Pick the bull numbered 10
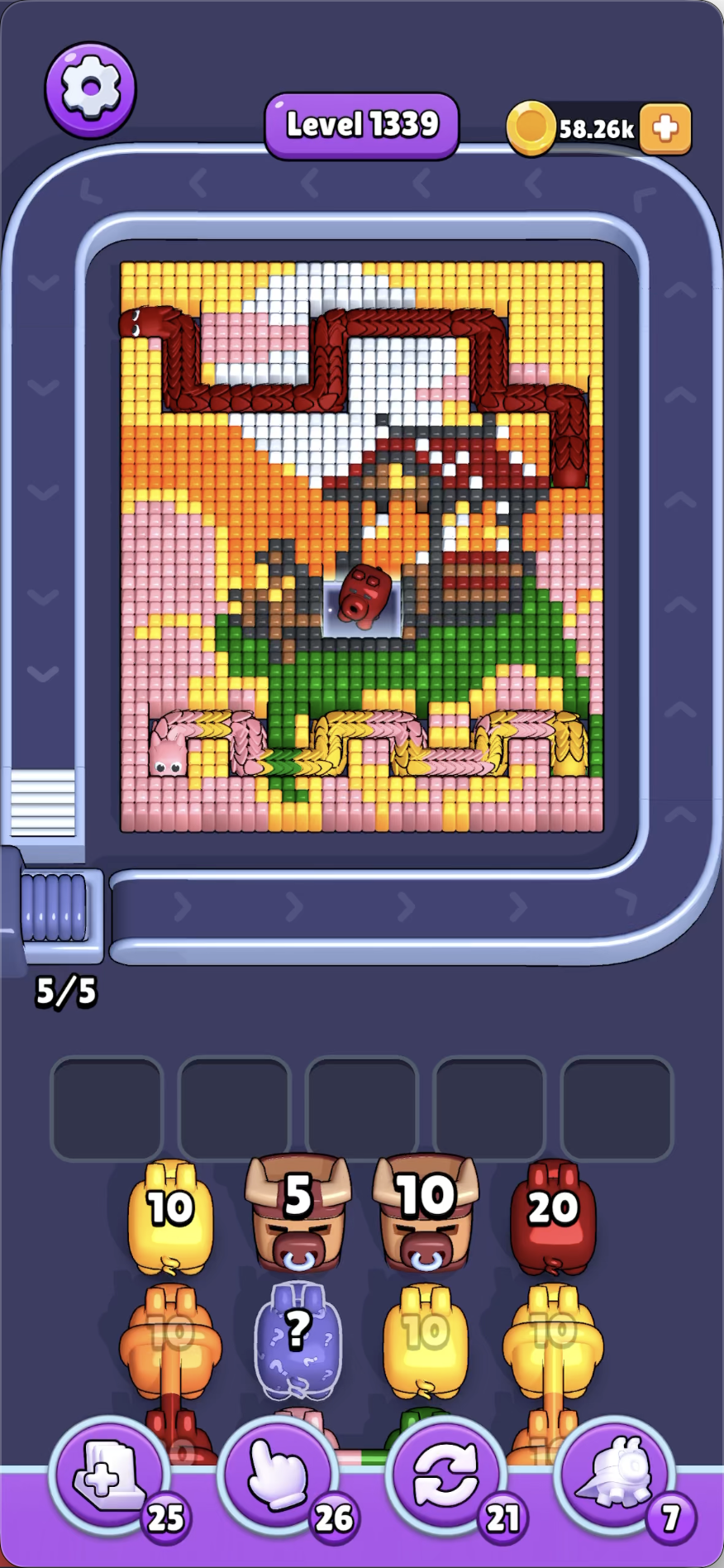724x1568 pixels. pyautogui.click(x=426, y=1212)
